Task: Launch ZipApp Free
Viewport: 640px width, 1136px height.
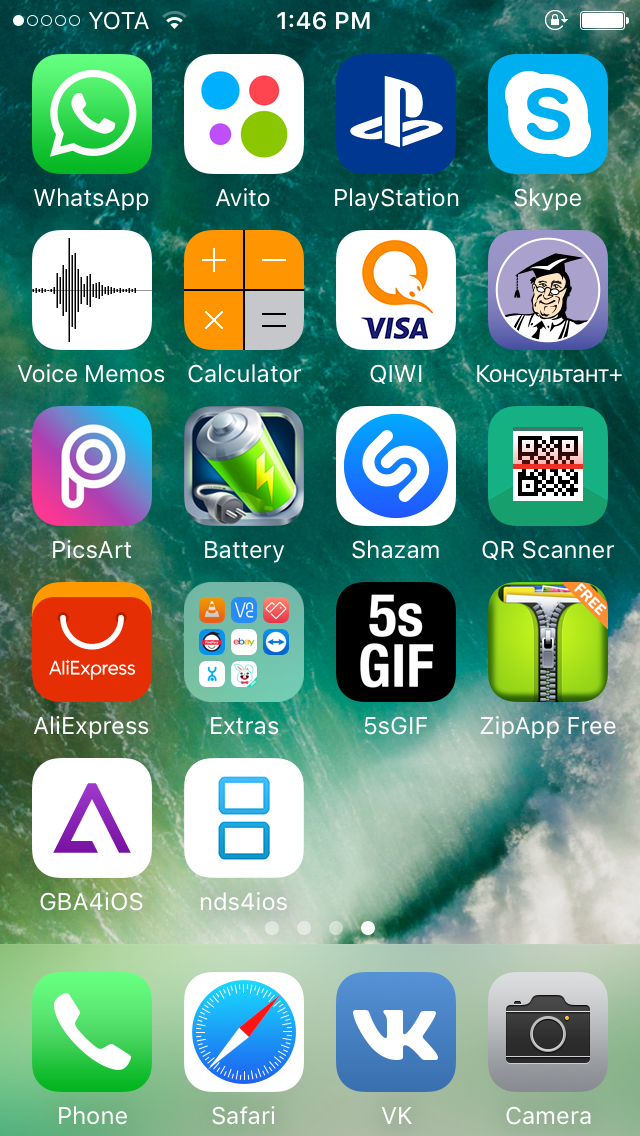Action: coord(548,642)
